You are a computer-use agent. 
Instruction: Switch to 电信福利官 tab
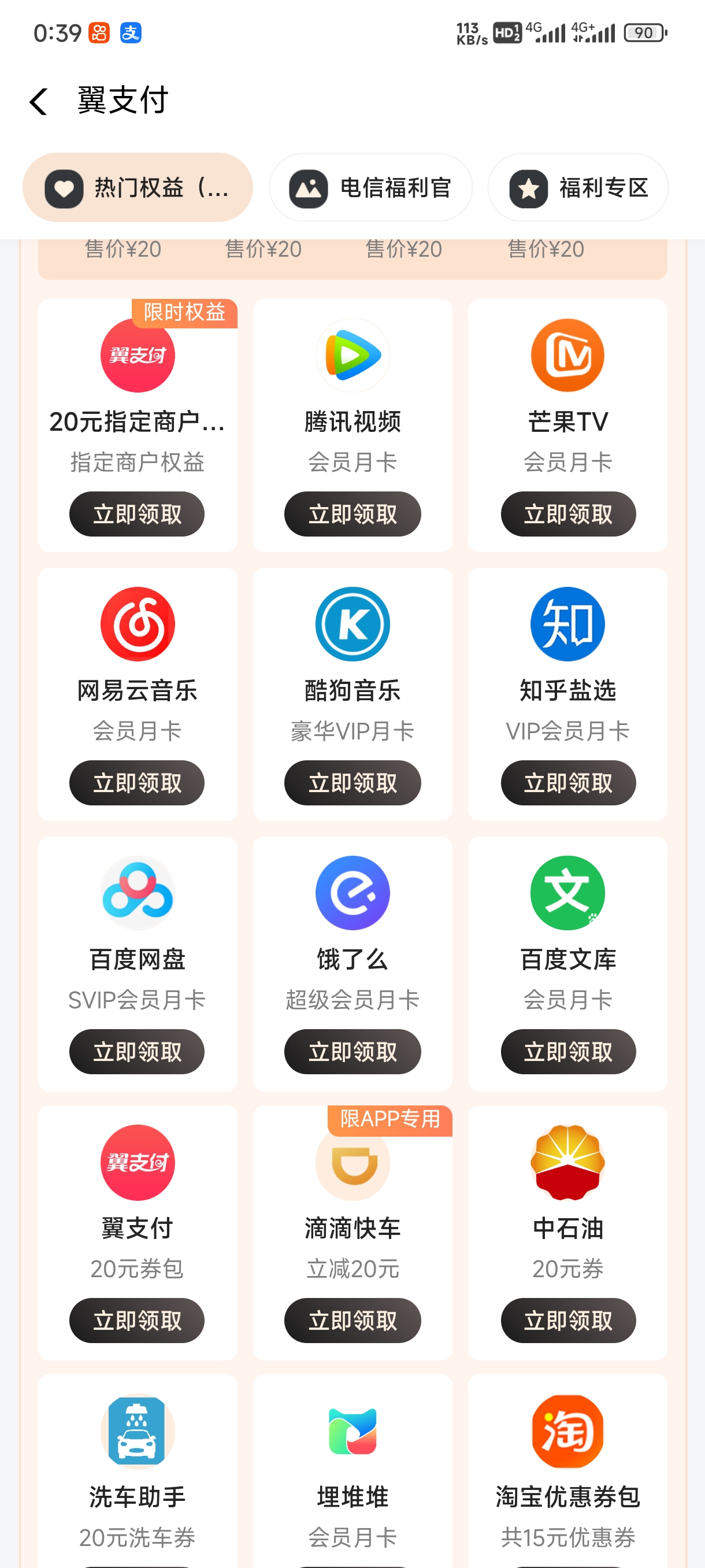370,187
